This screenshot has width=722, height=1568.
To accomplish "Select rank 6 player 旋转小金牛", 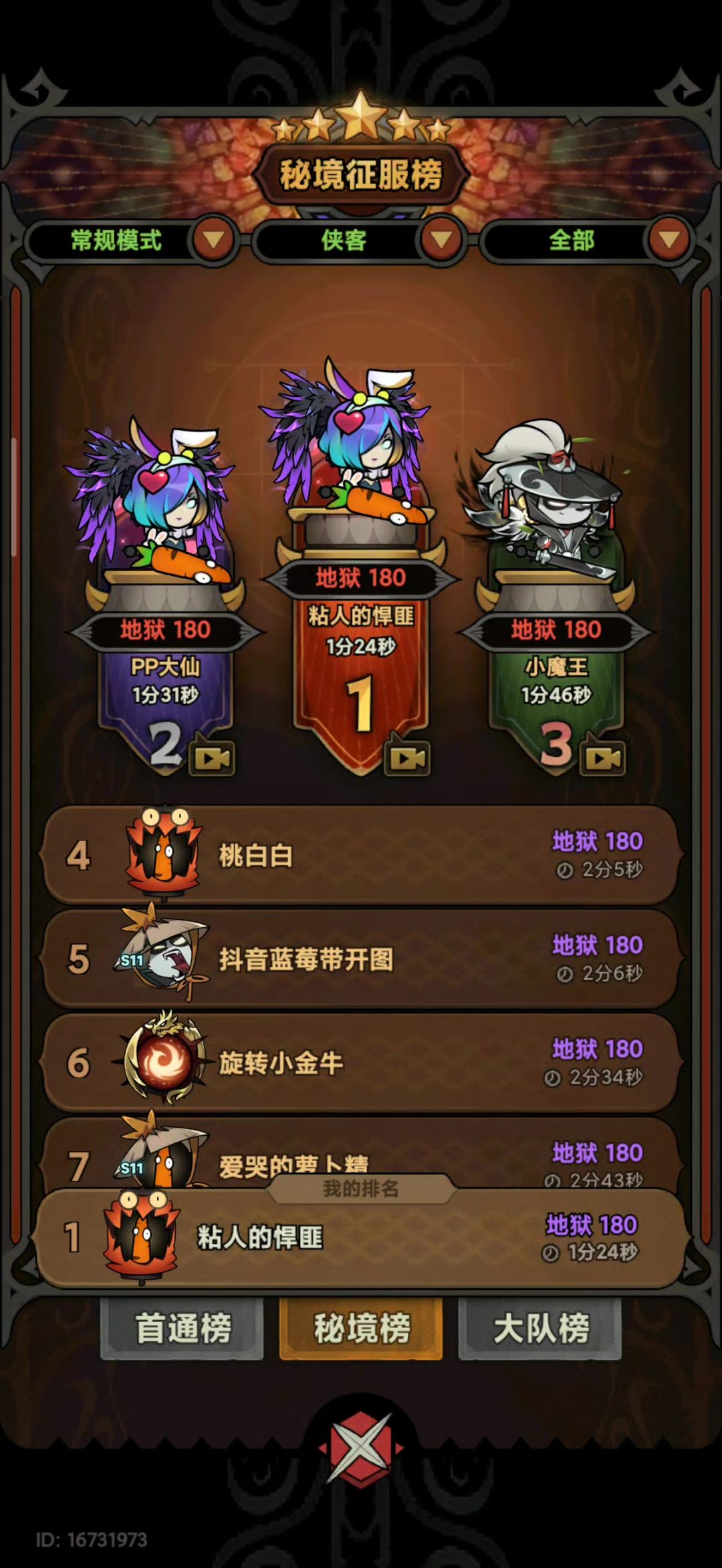I will coord(361,1063).
